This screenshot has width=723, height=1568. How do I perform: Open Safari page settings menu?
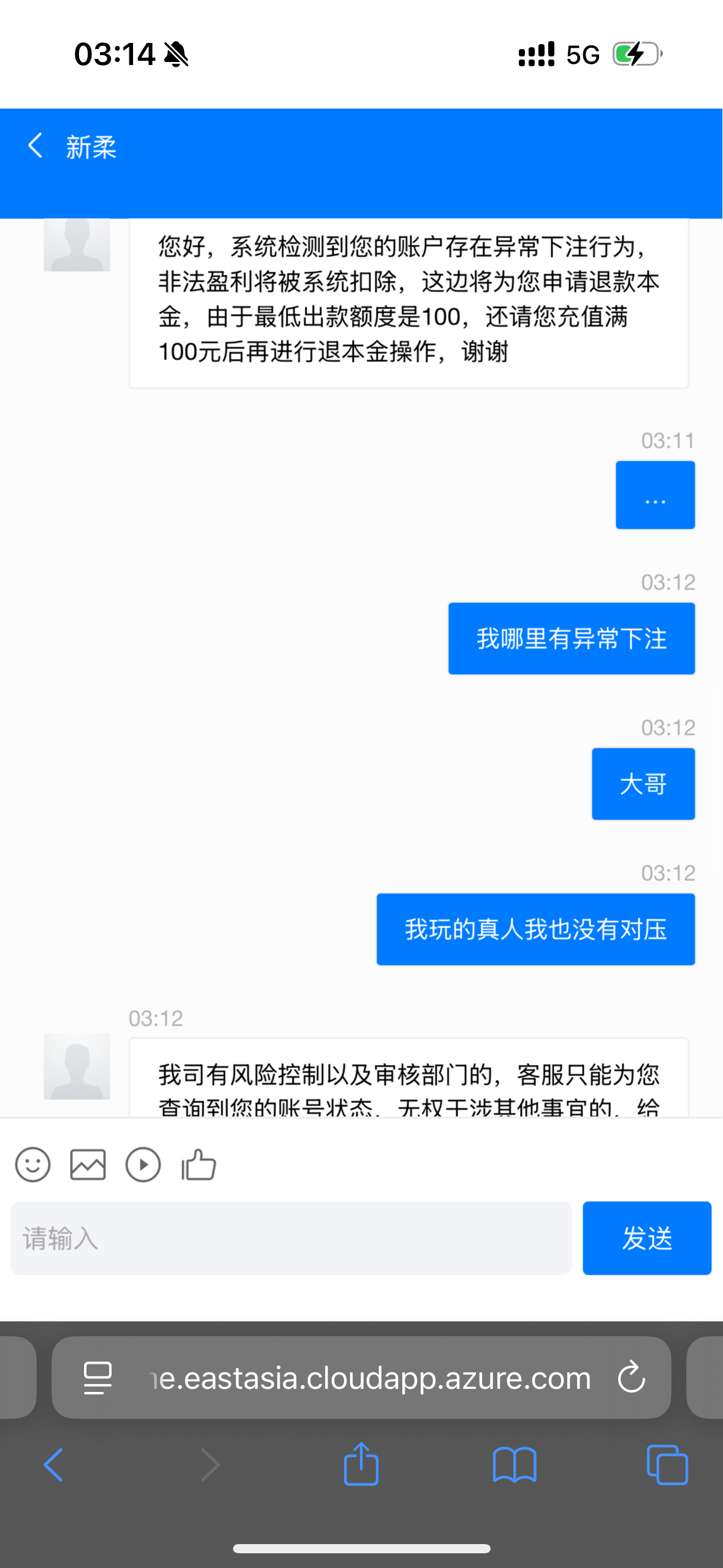(98, 1378)
